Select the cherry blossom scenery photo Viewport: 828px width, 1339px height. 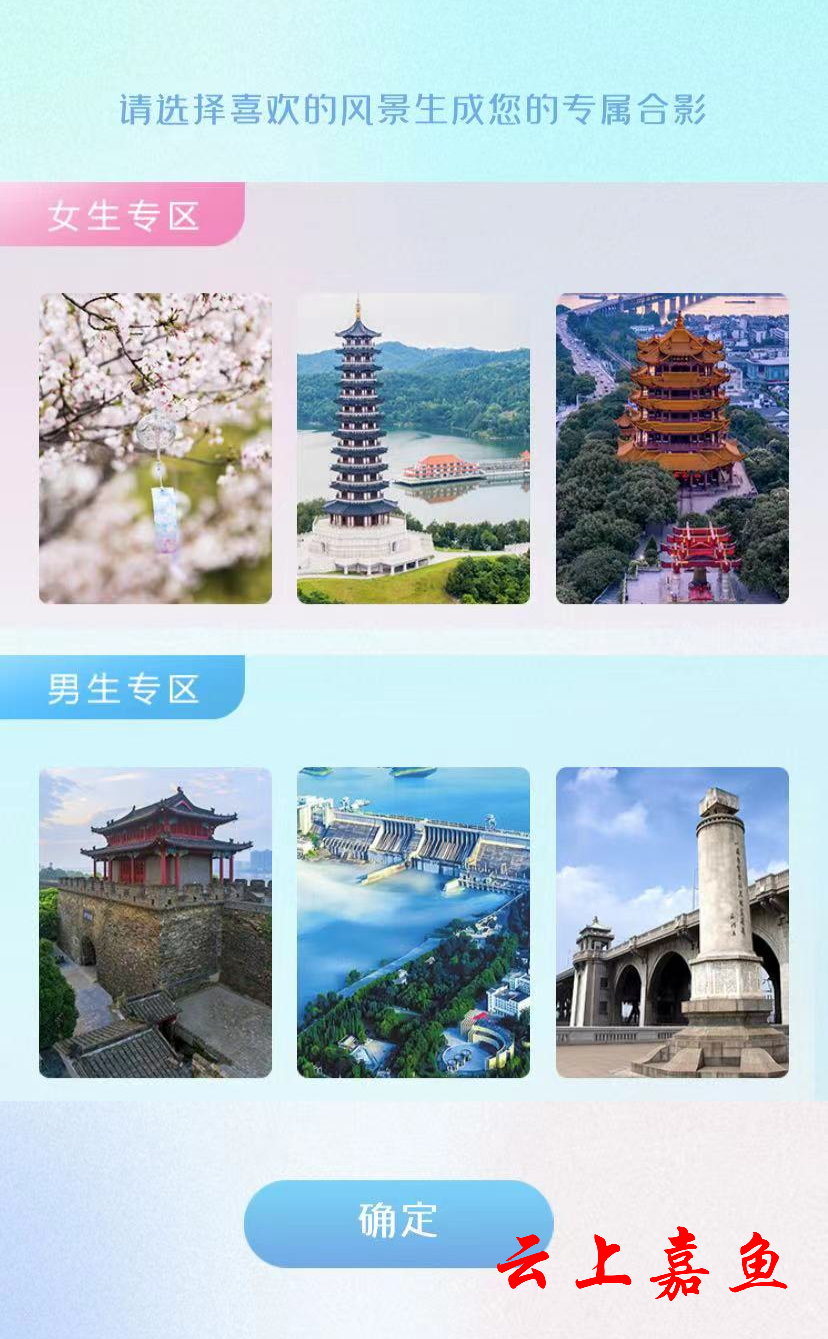click(x=155, y=448)
